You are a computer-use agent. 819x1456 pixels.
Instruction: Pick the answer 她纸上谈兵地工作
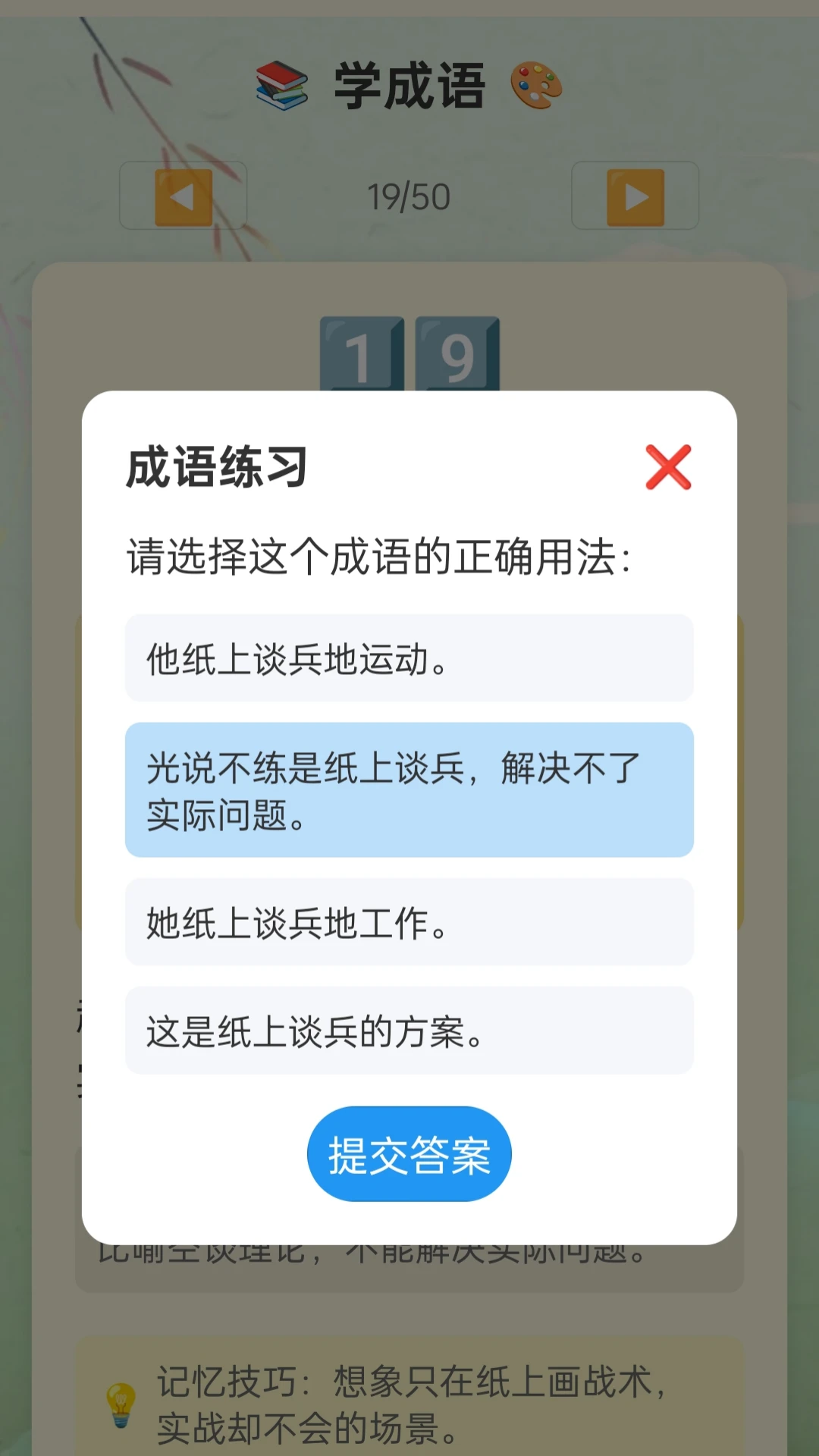(409, 922)
